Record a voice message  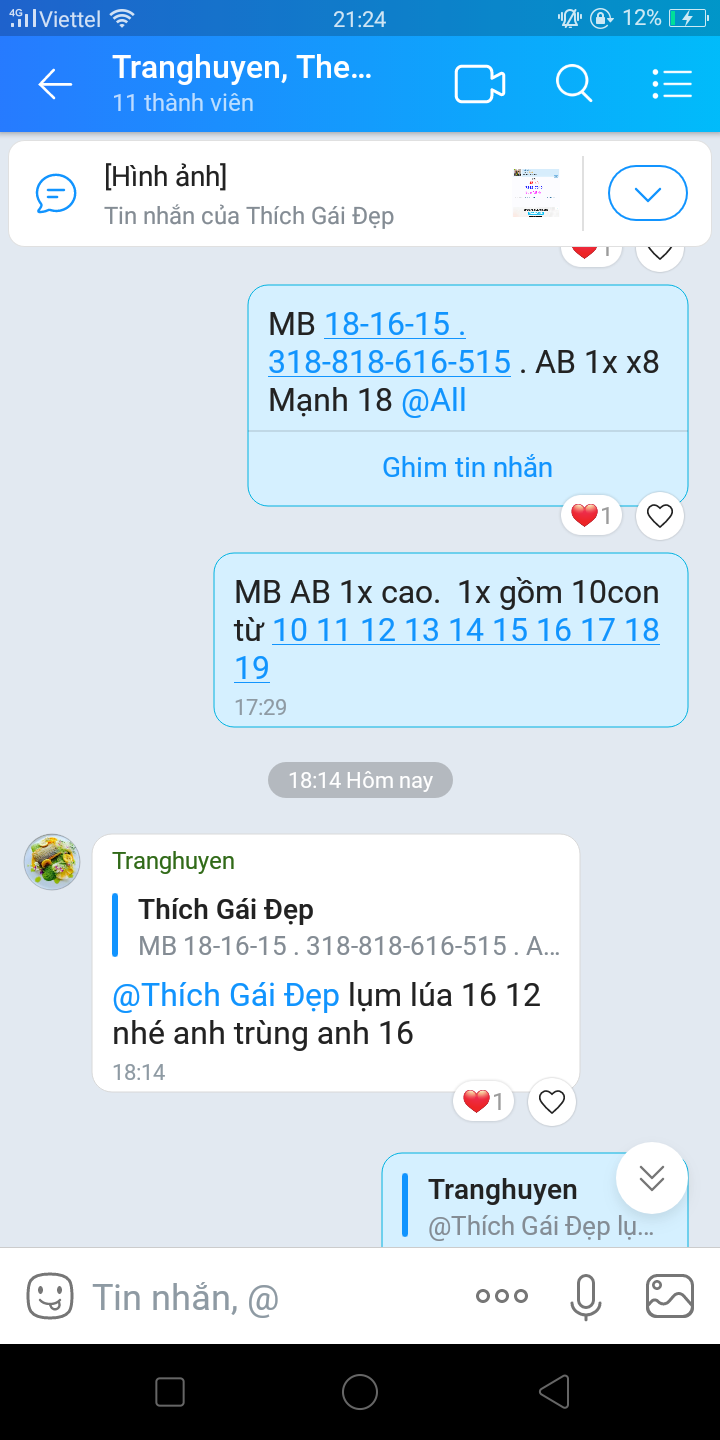coord(586,1297)
